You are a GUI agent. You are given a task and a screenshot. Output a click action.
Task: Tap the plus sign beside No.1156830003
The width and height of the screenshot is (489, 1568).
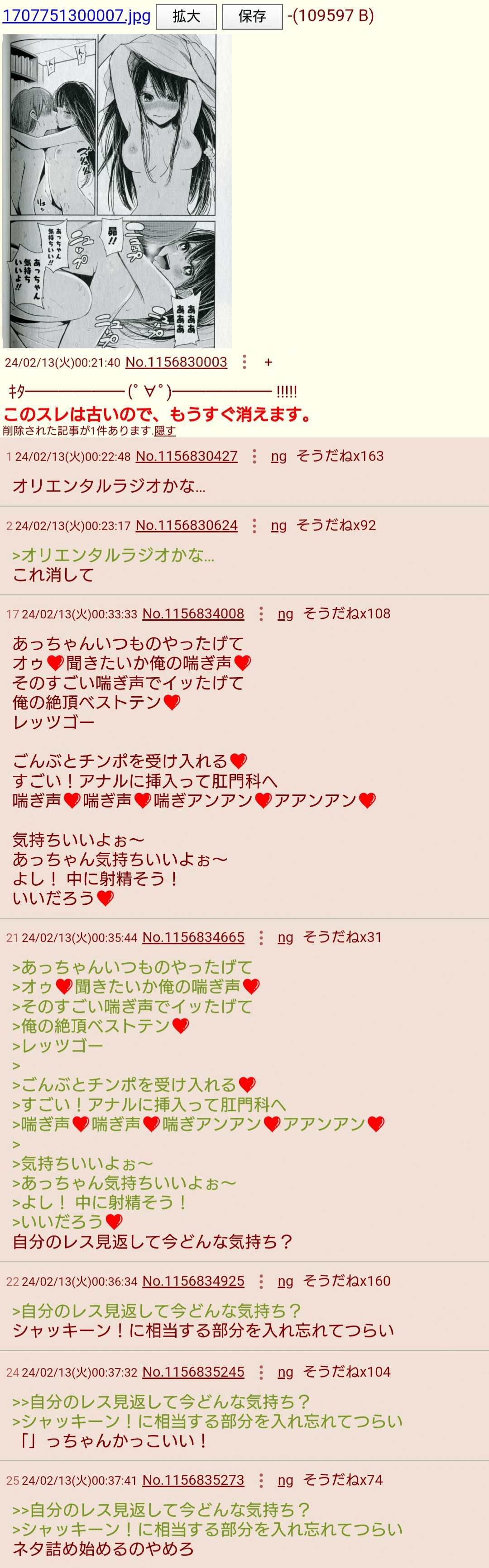tap(268, 363)
